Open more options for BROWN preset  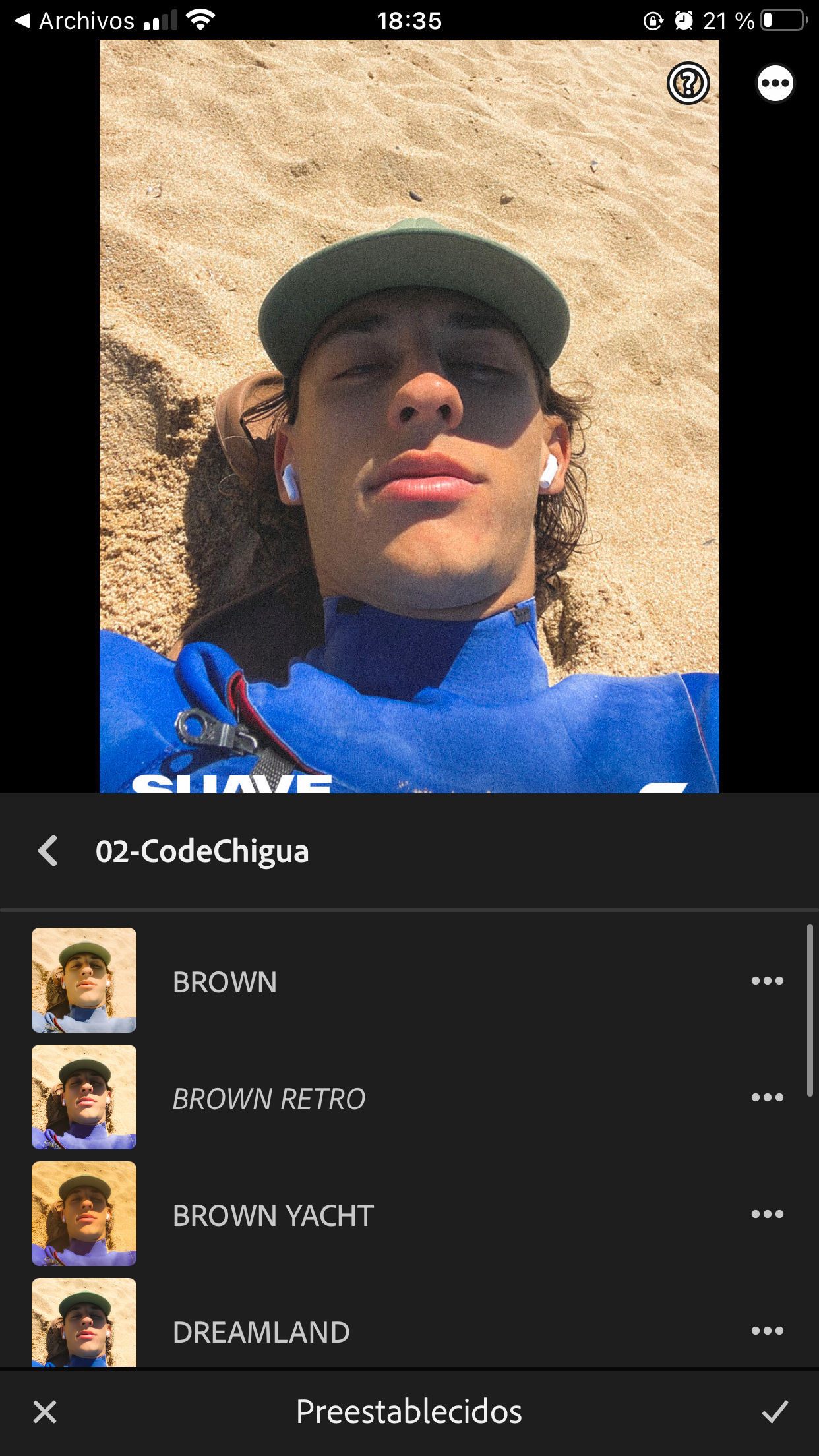pyautogui.click(x=767, y=981)
